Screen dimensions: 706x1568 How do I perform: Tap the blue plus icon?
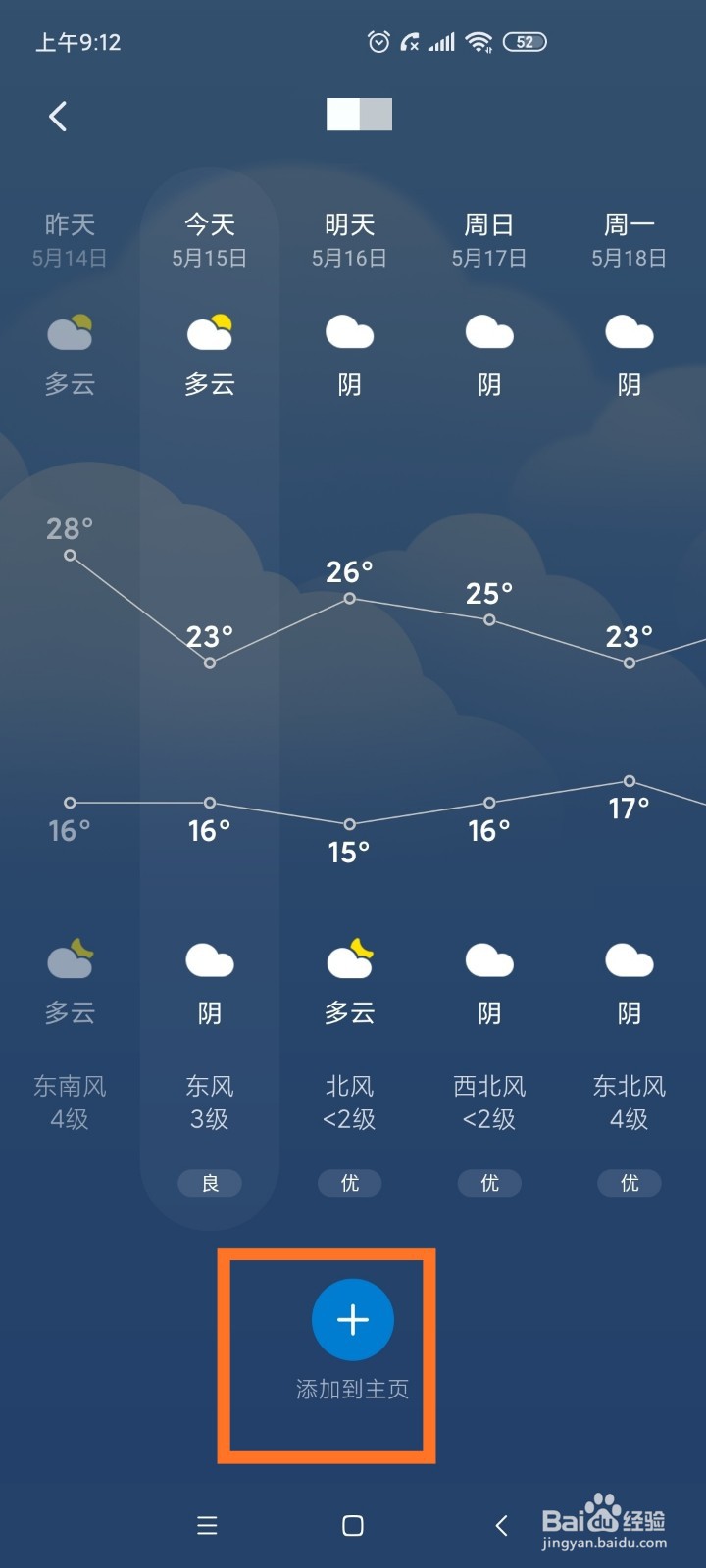[351, 1319]
